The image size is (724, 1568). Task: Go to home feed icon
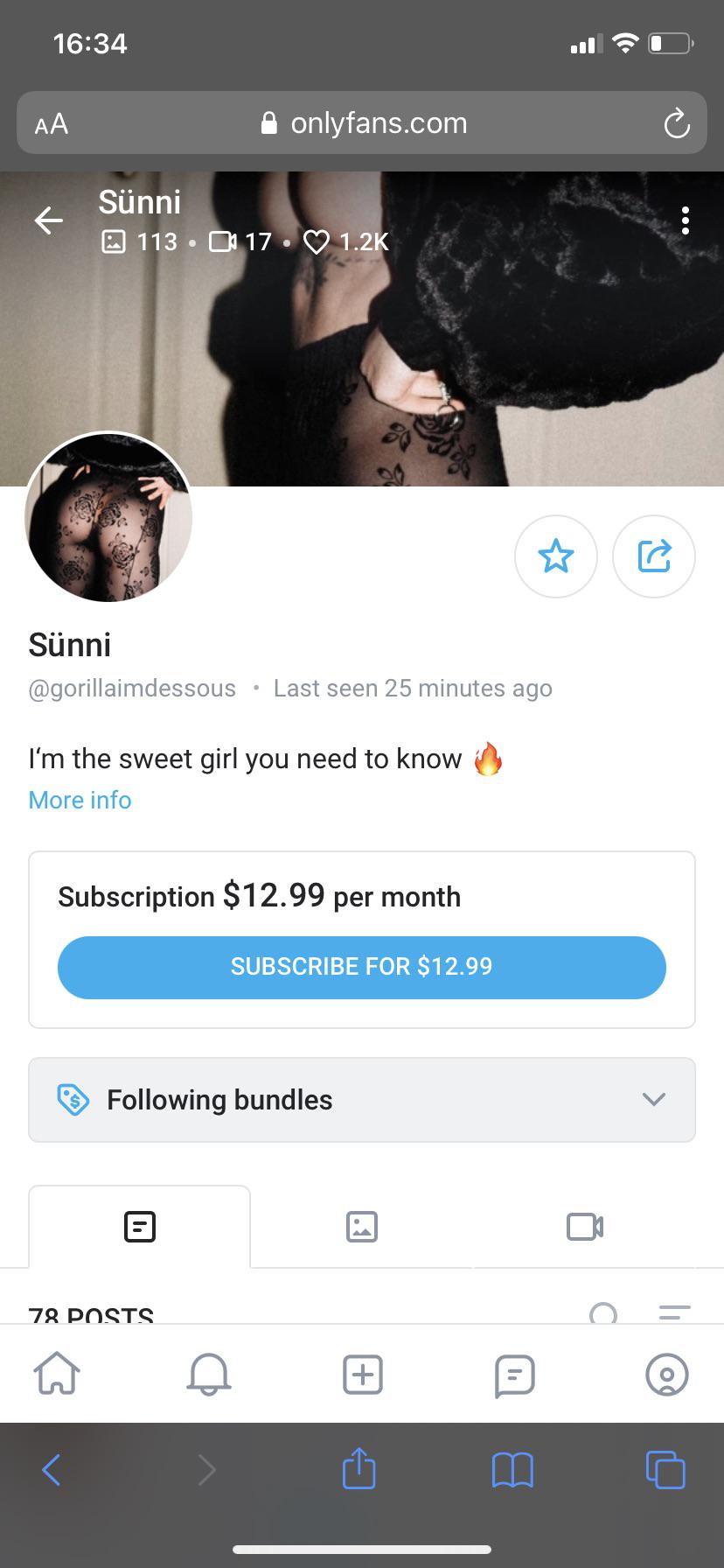click(x=56, y=1374)
